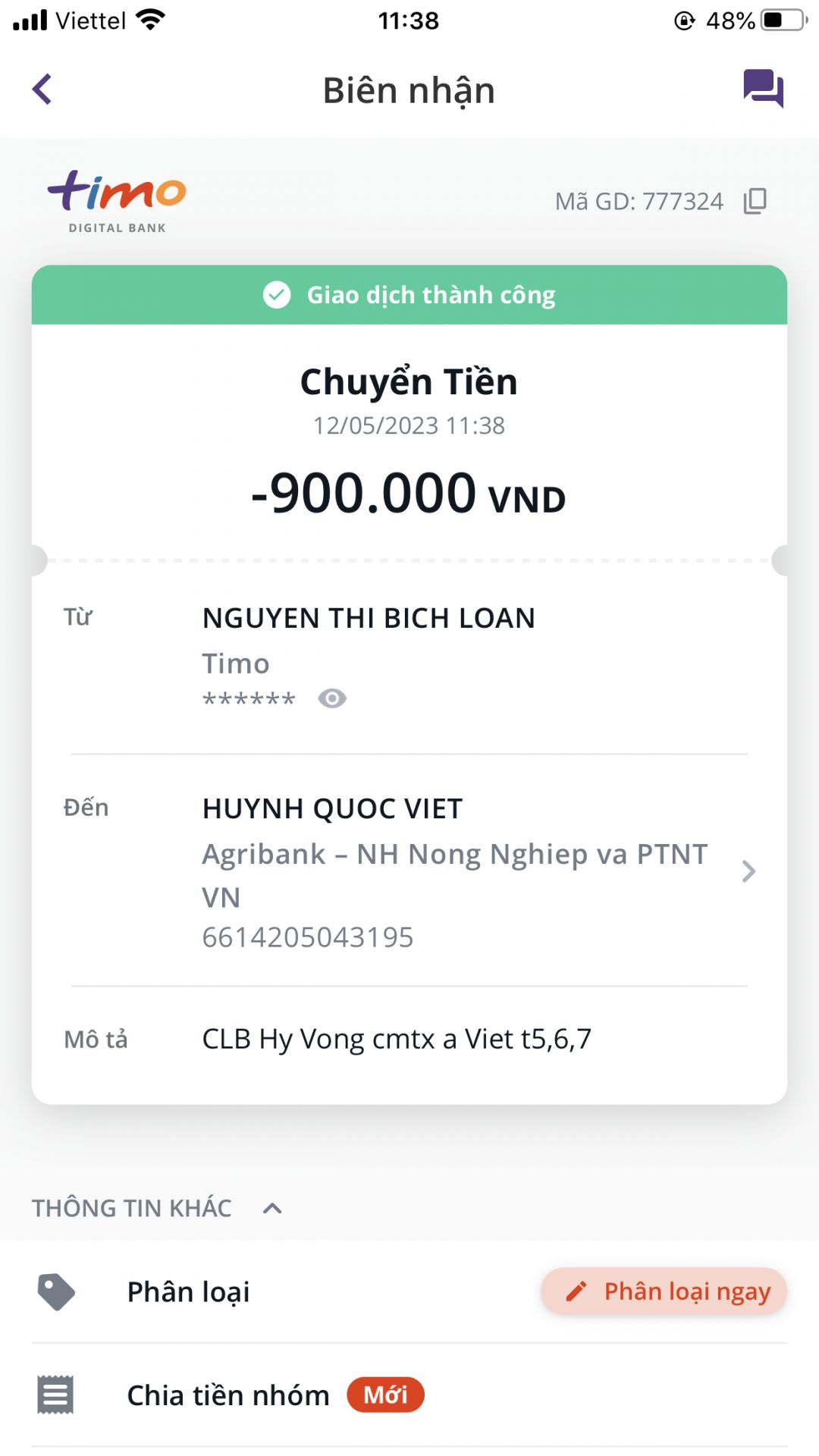
Task: Open Chia tiền nhóm option
Action: pos(228,1395)
